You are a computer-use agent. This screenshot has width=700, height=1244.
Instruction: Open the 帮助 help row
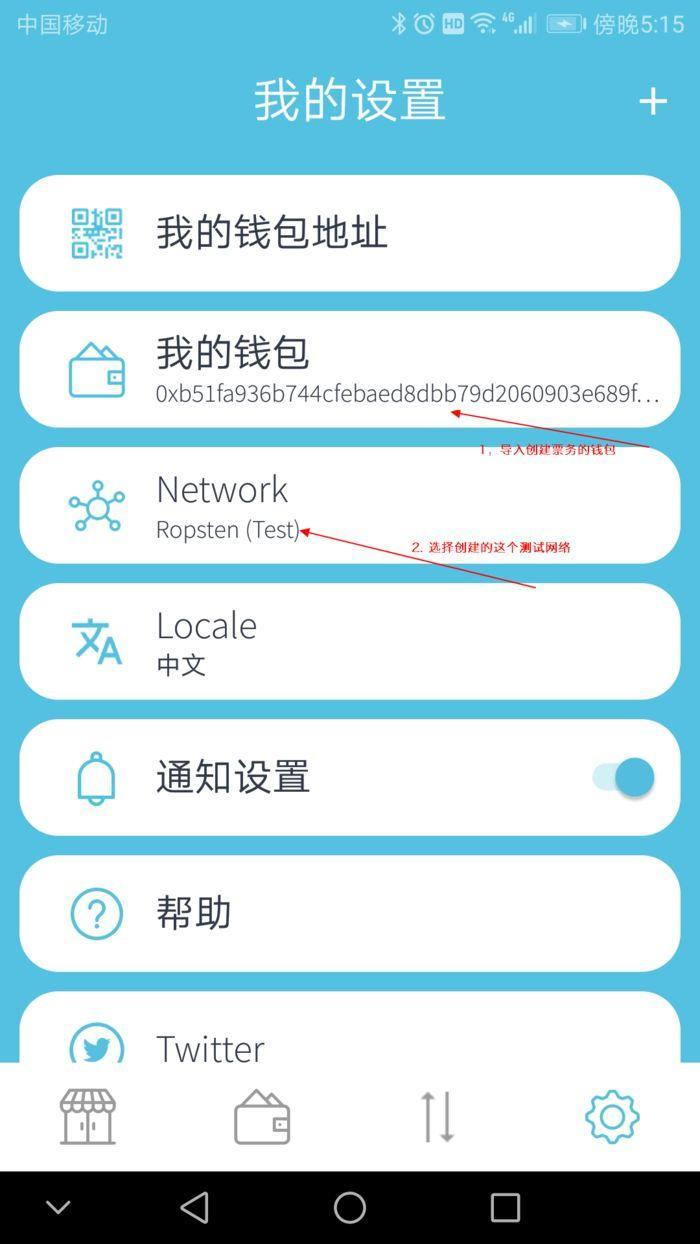click(x=350, y=913)
